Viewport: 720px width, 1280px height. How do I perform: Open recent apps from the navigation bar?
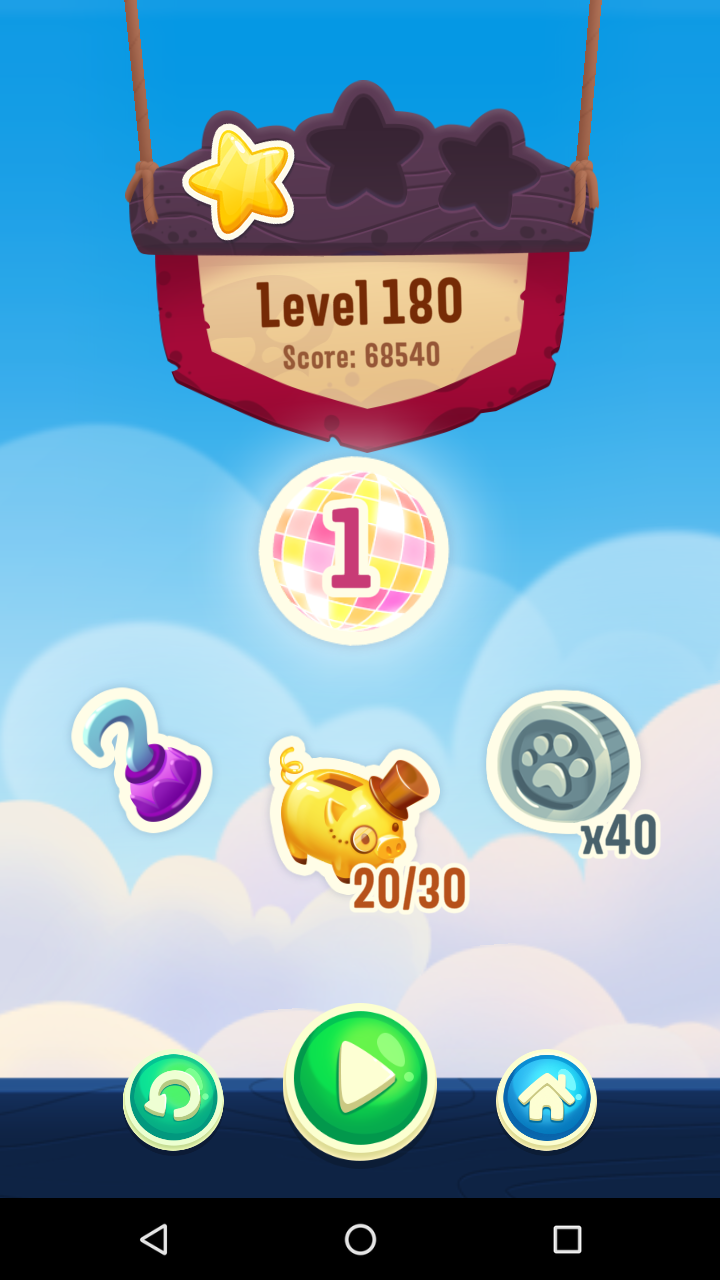point(566,1240)
